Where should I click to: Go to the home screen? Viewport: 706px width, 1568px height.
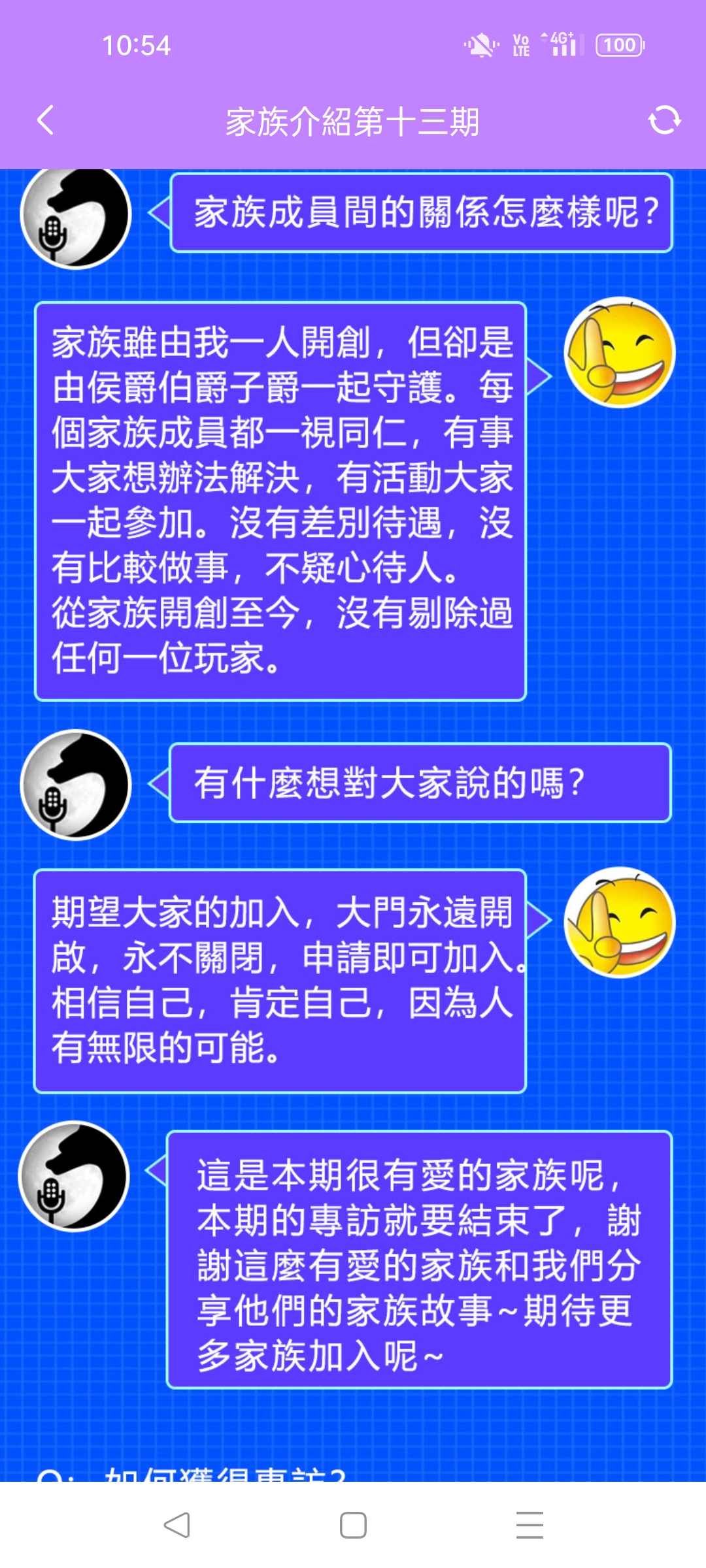point(353,1526)
